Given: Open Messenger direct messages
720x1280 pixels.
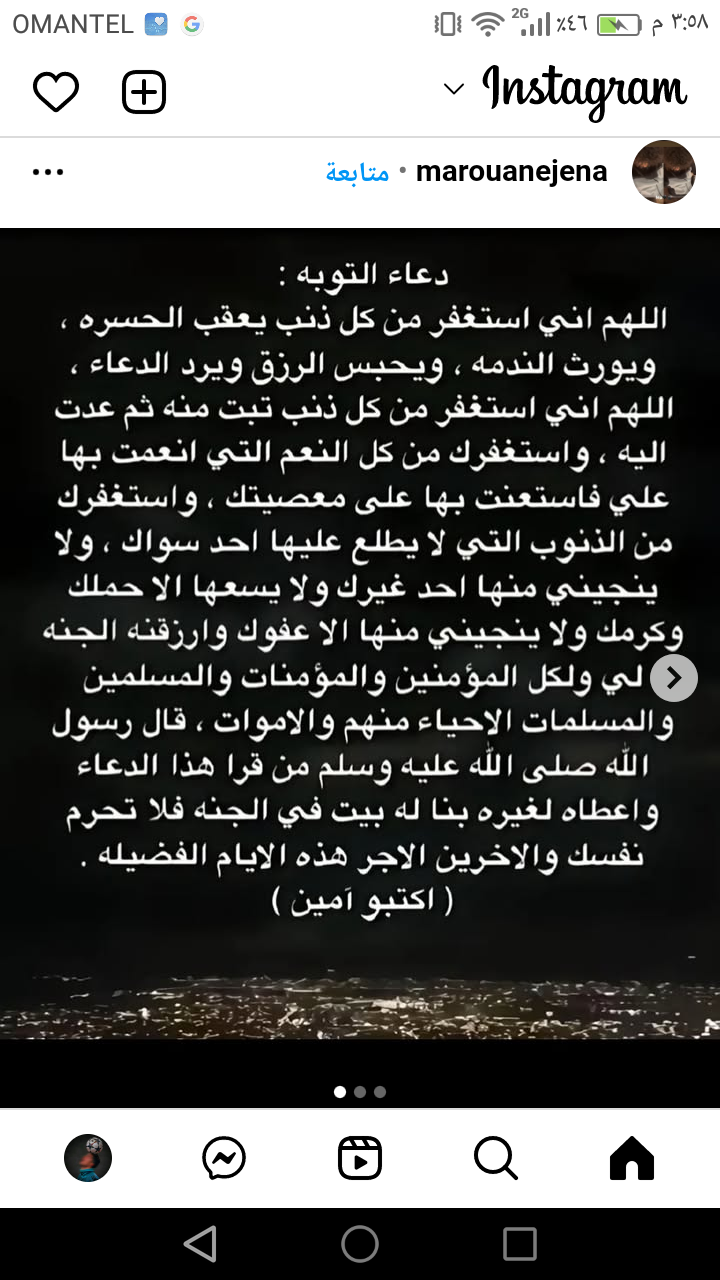Looking at the screenshot, I should click(224, 1159).
